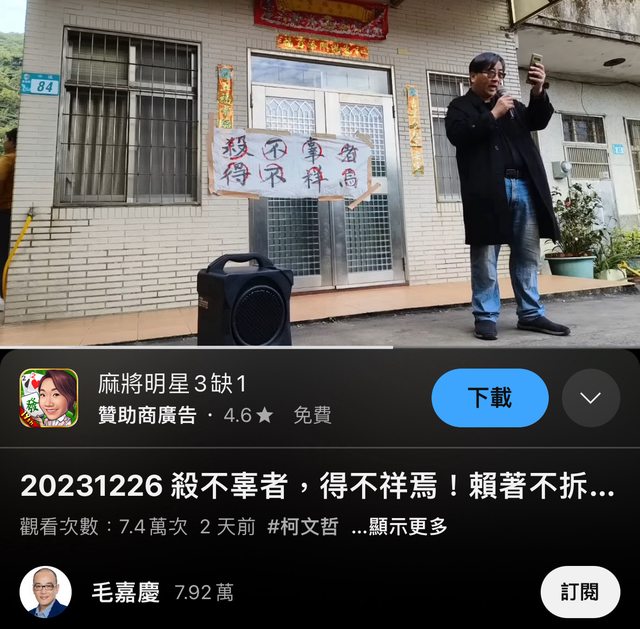The width and height of the screenshot is (640, 629).
Task: Open 毛嘉慶 channel page
Action: [x=125, y=592]
